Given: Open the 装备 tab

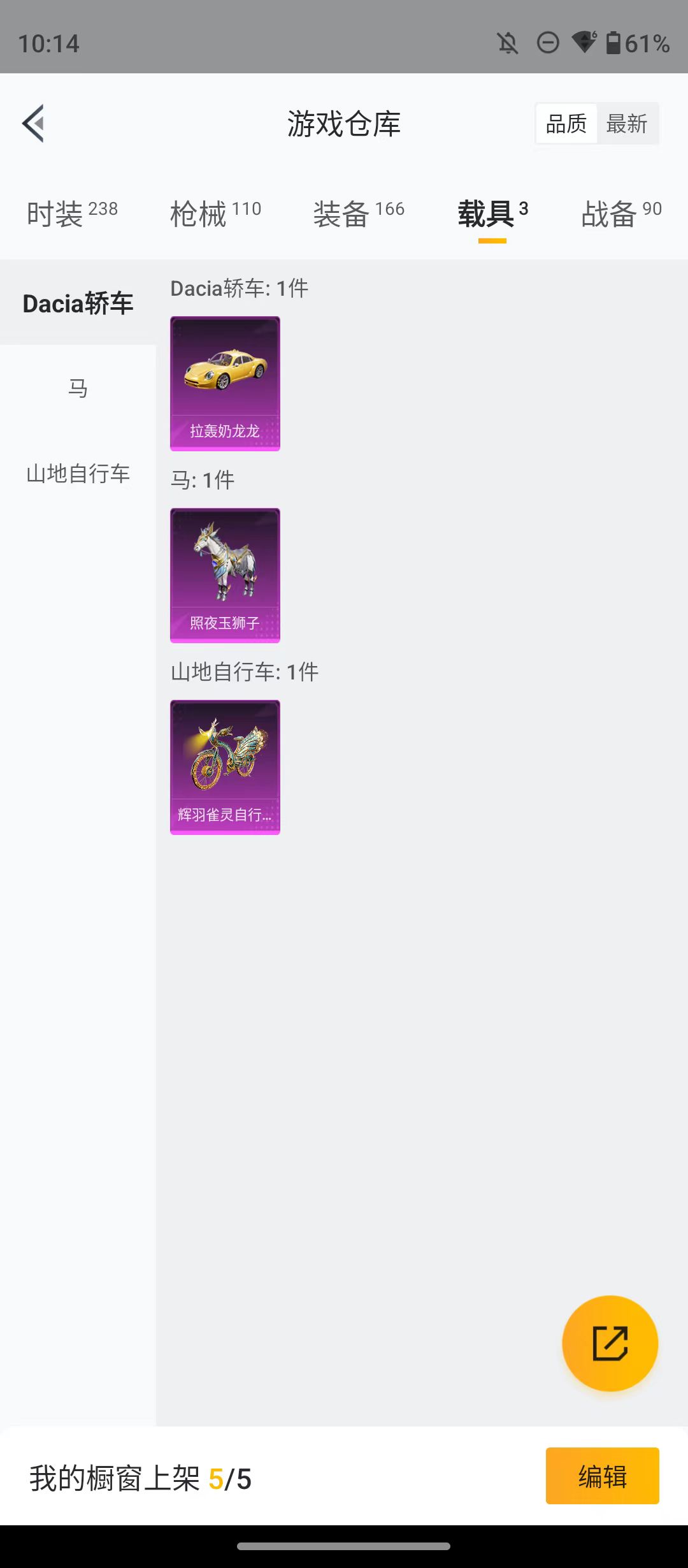Looking at the screenshot, I should [359, 214].
